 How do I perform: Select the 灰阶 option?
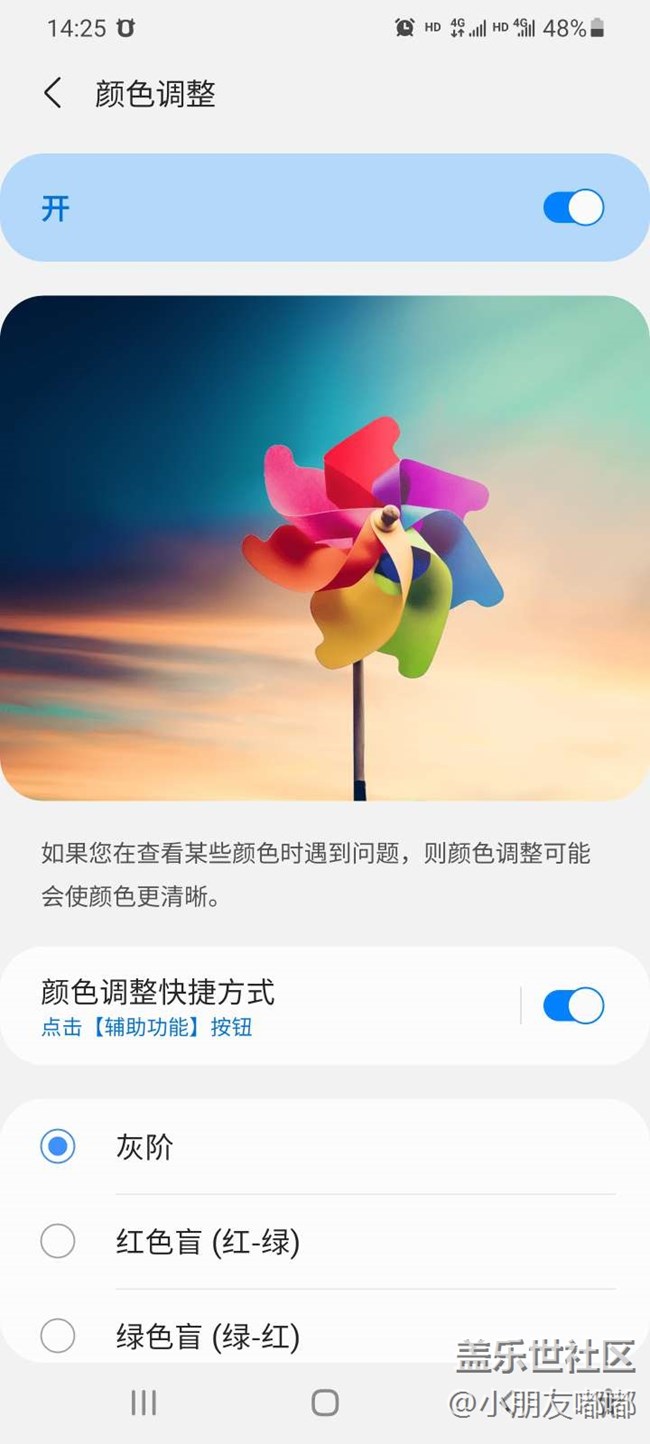click(x=325, y=1146)
